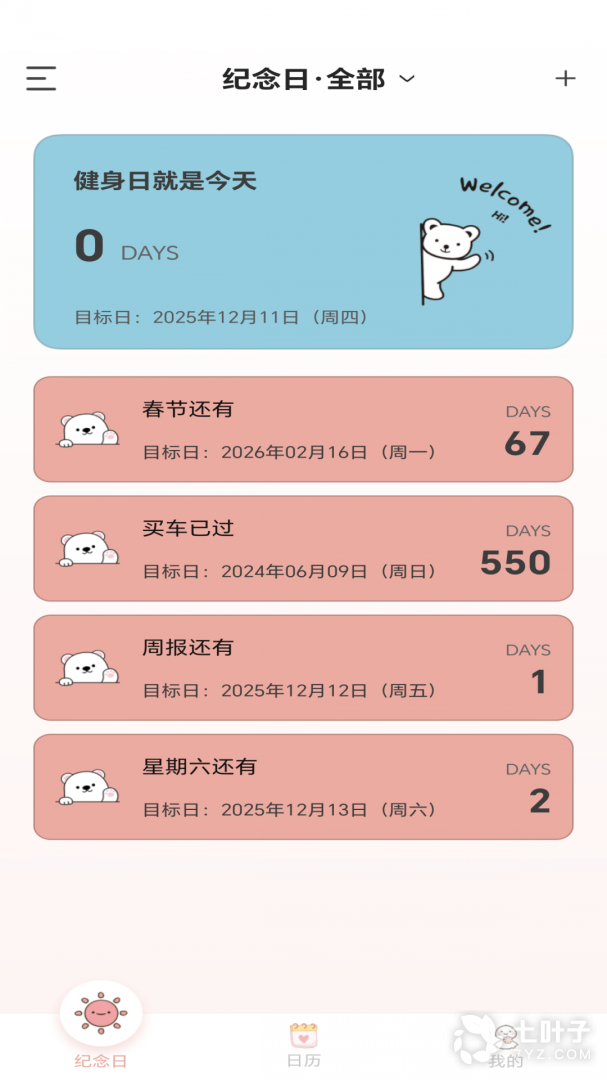Select the 星期六还有 countdown card
Image resolution: width=607 pixels, height=1080 pixels.
pyautogui.click(x=303, y=786)
